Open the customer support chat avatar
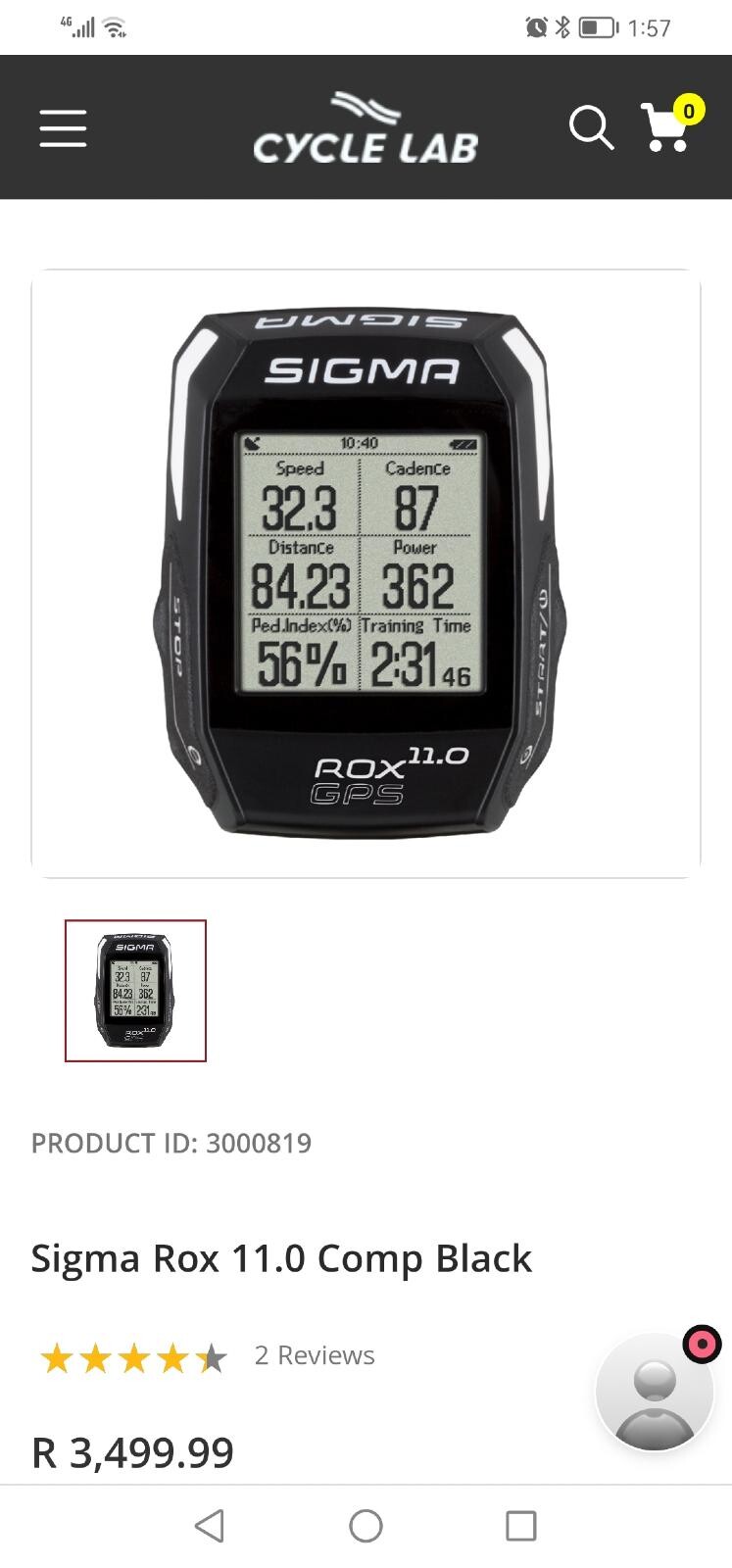The image size is (732, 1568). (x=655, y=1392)
